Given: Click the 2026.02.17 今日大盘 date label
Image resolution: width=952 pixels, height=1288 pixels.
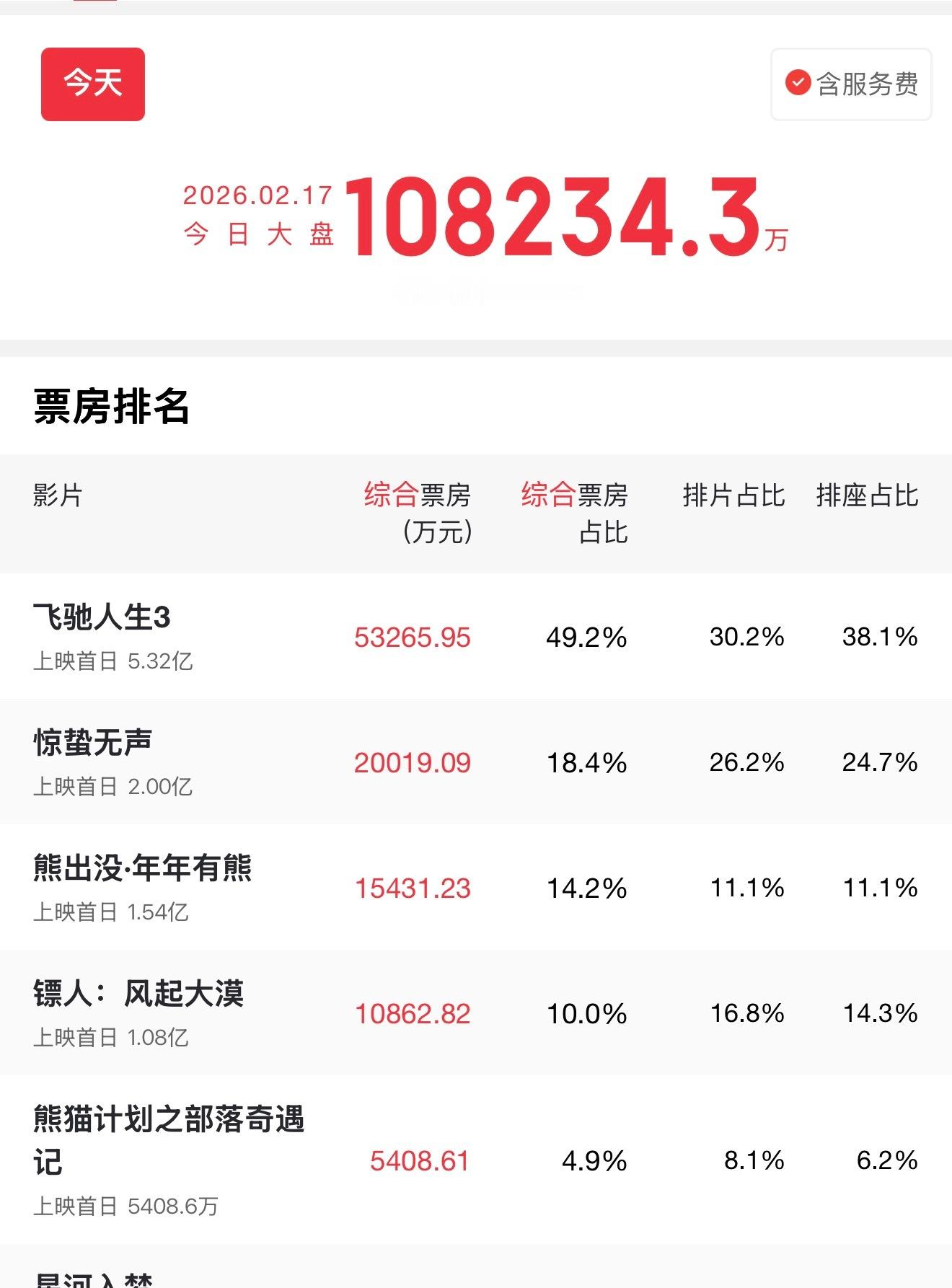Looking at the screenshot, I should [x=257, y=213].
